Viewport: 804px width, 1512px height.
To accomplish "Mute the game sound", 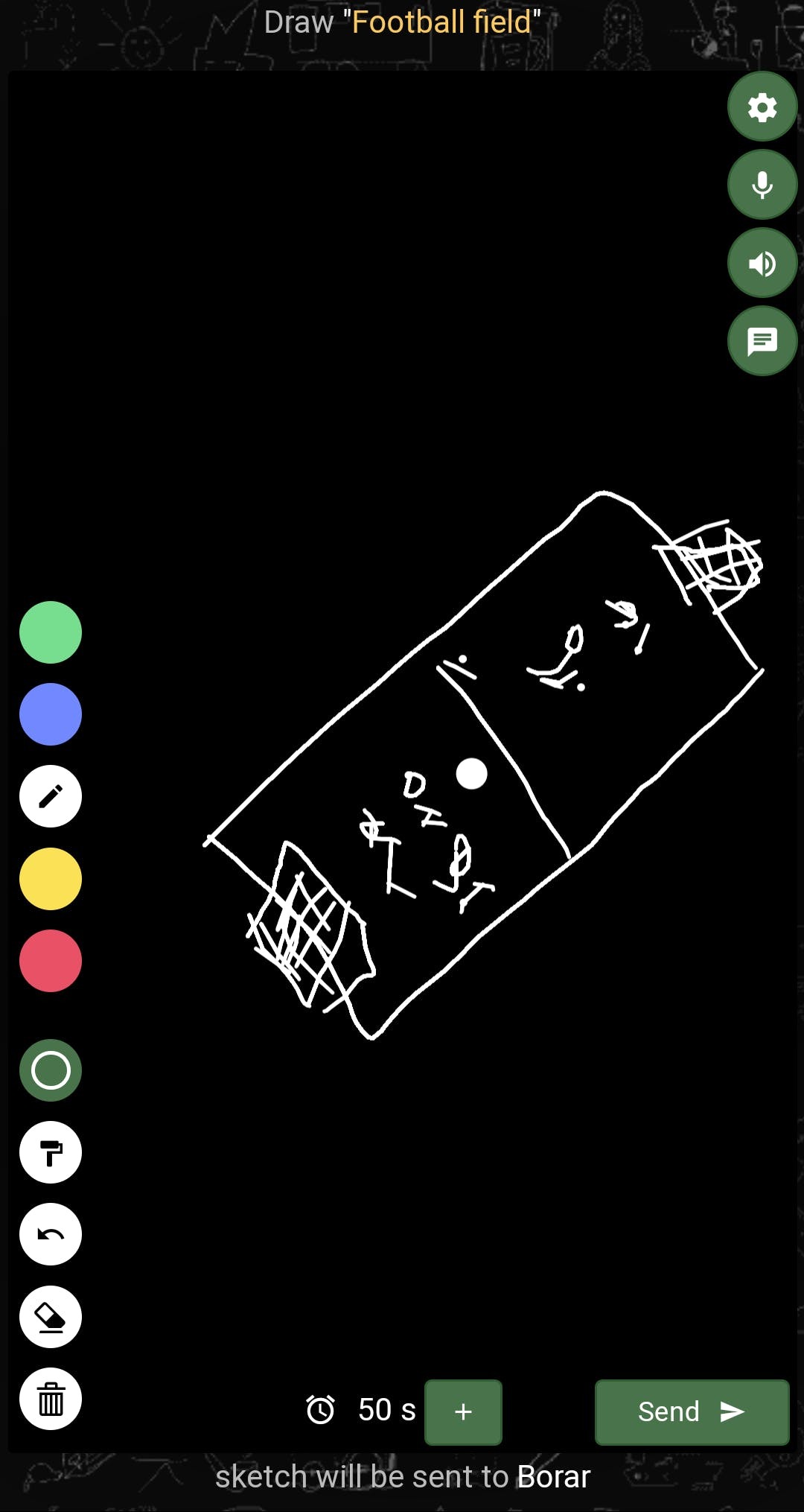I will [762, 262].
